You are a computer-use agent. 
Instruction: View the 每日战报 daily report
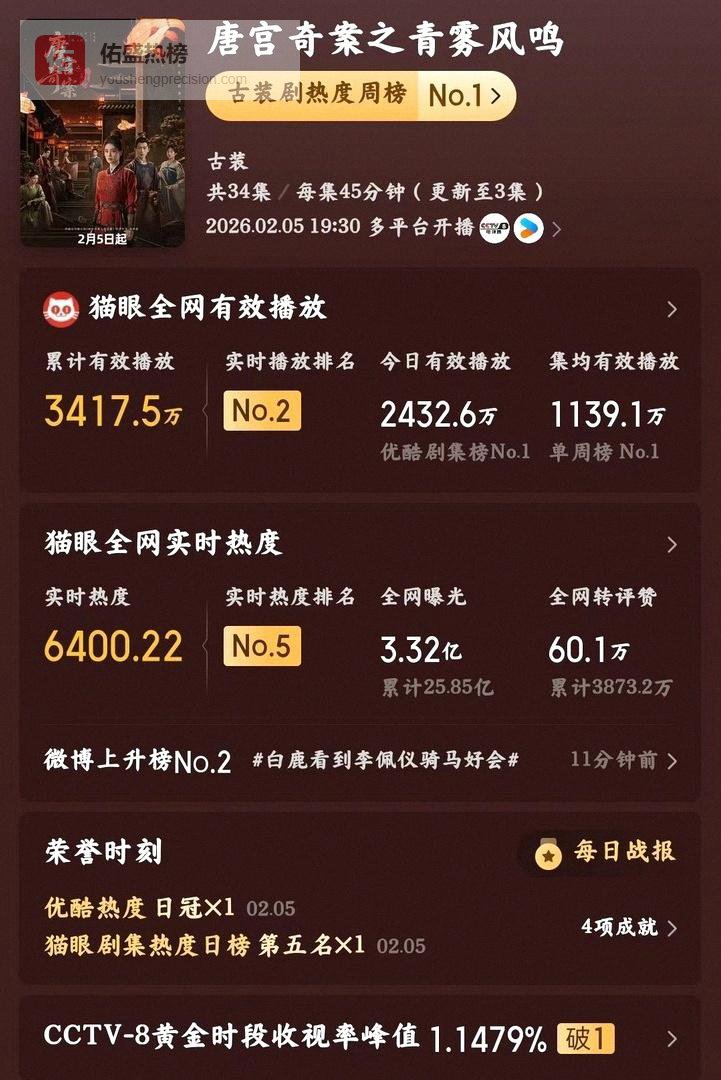(607, 853)
